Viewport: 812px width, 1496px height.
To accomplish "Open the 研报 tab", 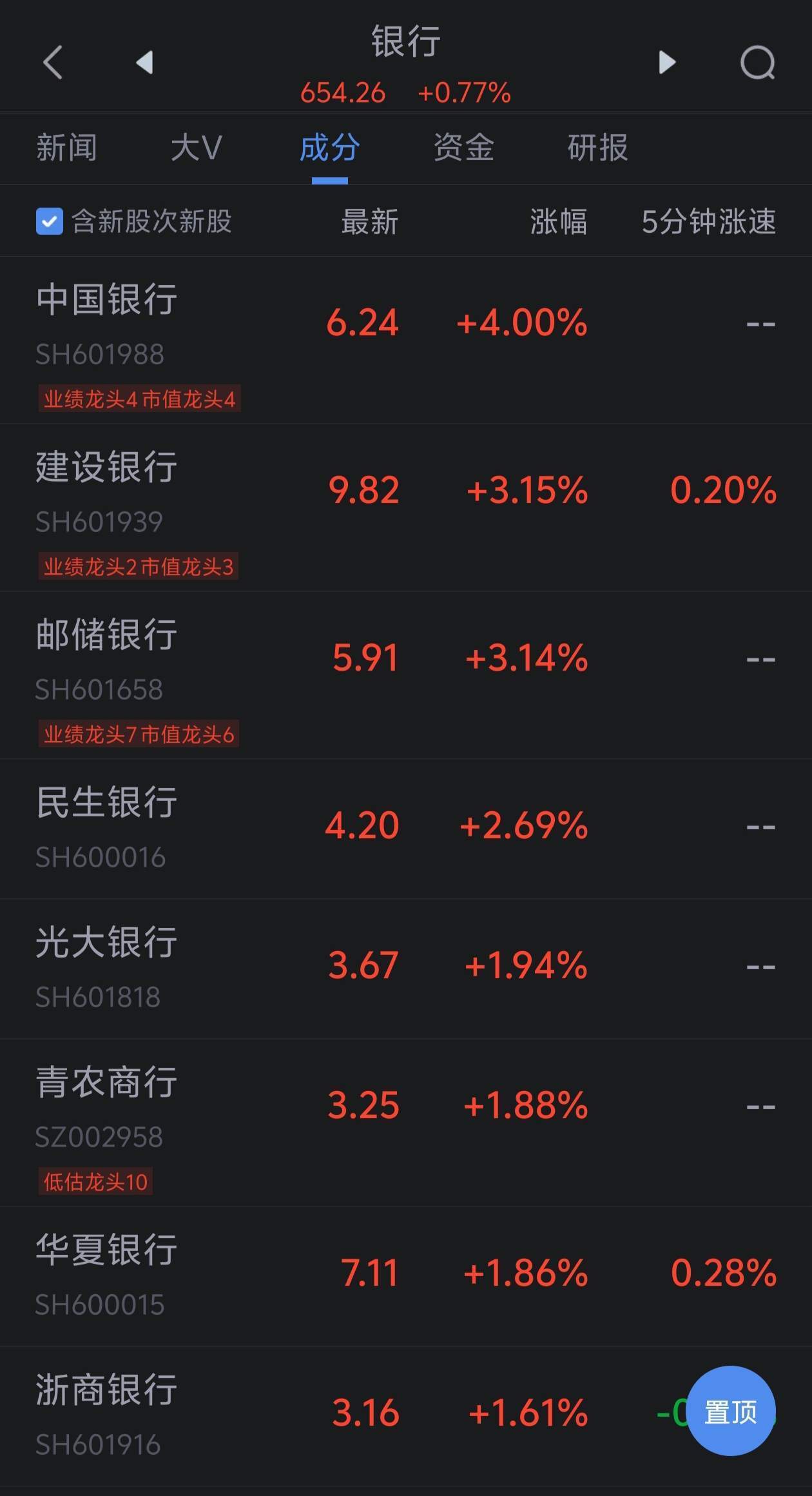I will coord(597,148).
